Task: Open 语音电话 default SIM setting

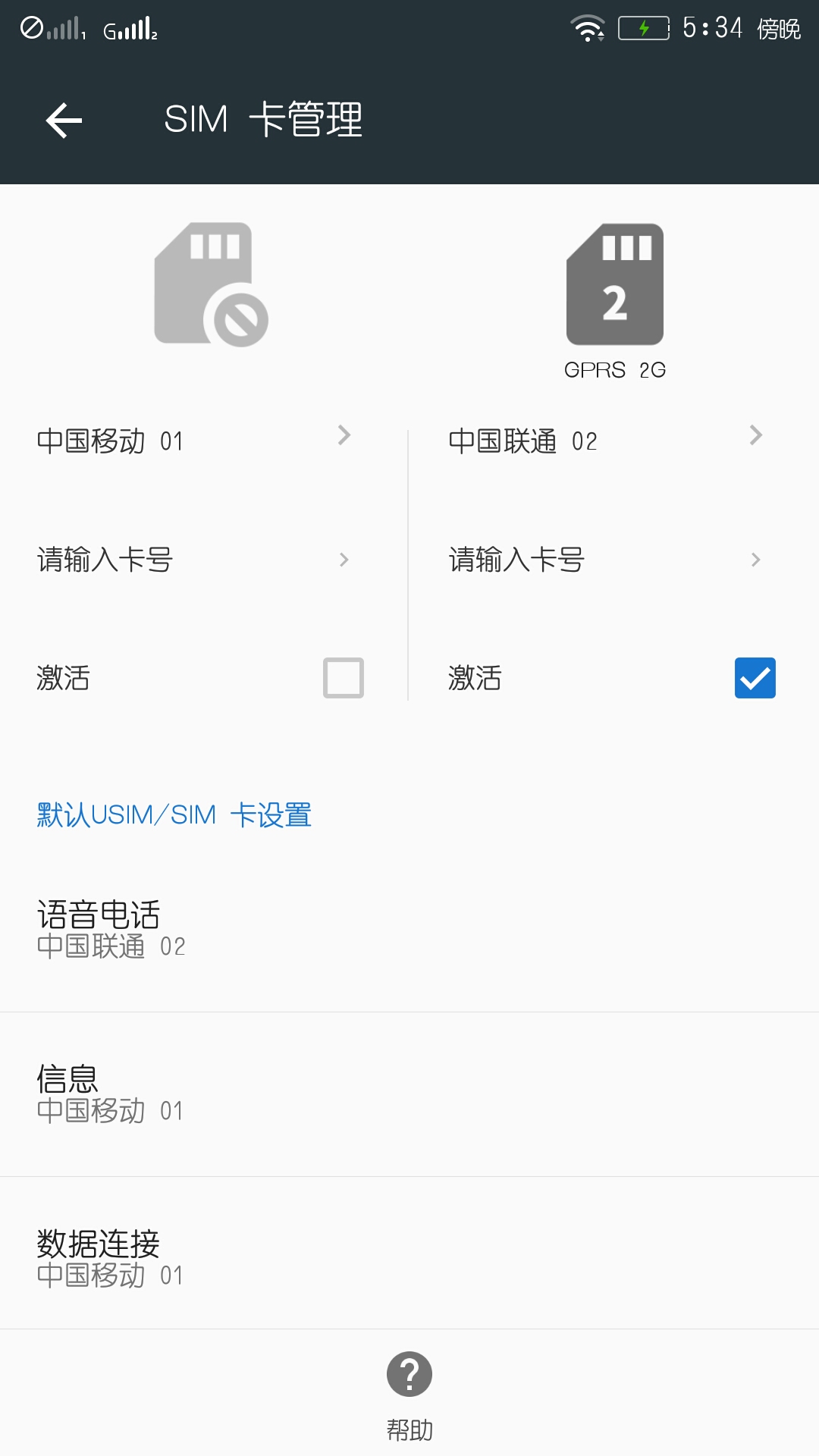Action: [409, 930]
